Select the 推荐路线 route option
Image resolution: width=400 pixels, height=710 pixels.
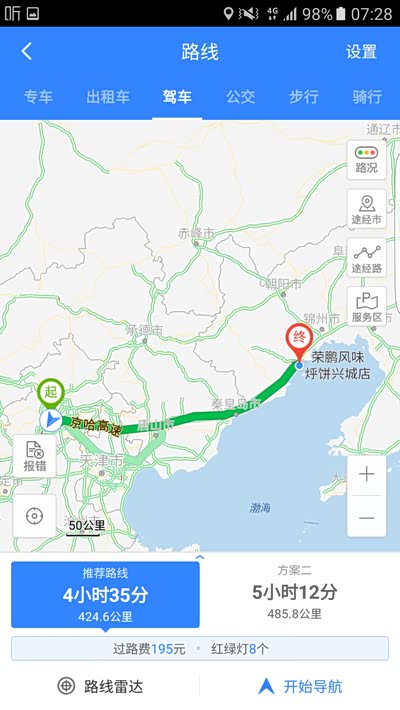105,595
